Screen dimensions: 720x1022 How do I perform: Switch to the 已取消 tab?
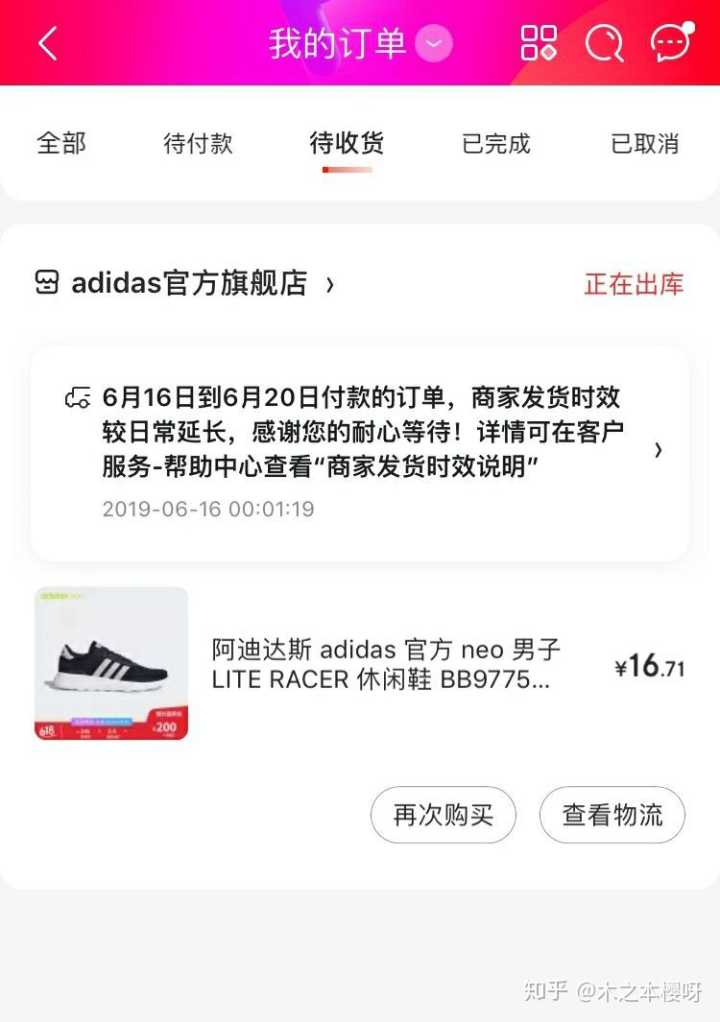(x=645, y=143)
